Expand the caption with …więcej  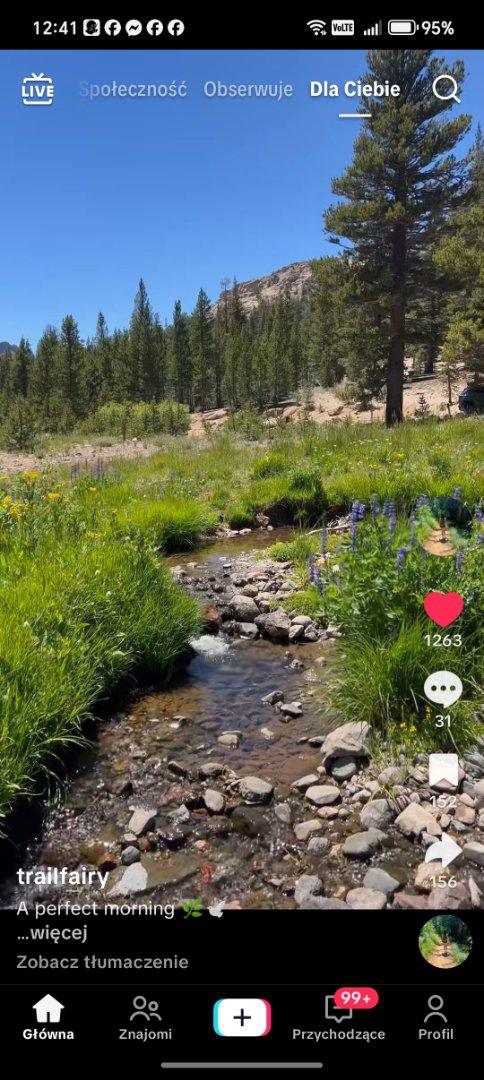52,933
